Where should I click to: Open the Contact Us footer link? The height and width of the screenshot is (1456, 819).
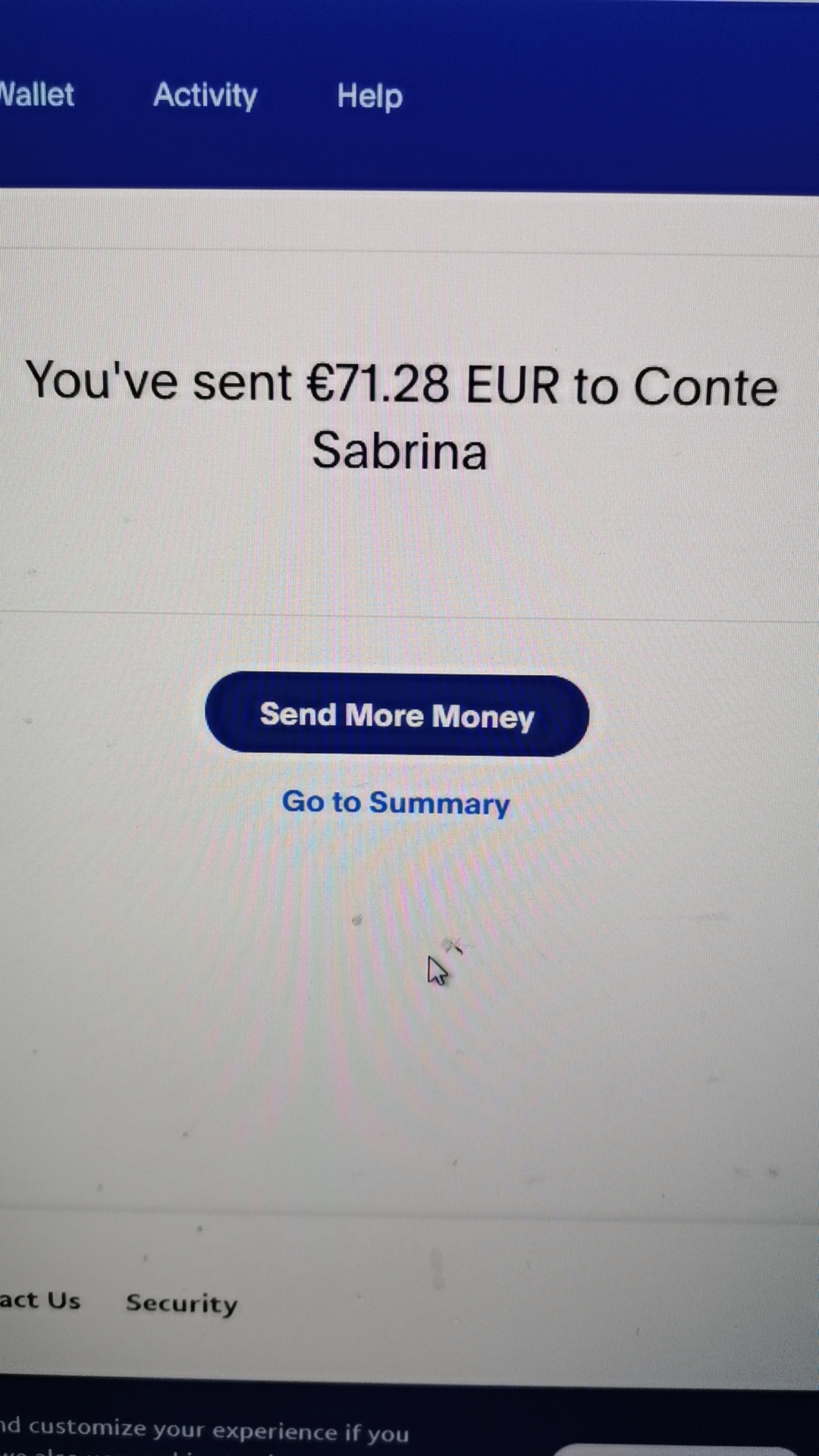(x=39, y=1300)
